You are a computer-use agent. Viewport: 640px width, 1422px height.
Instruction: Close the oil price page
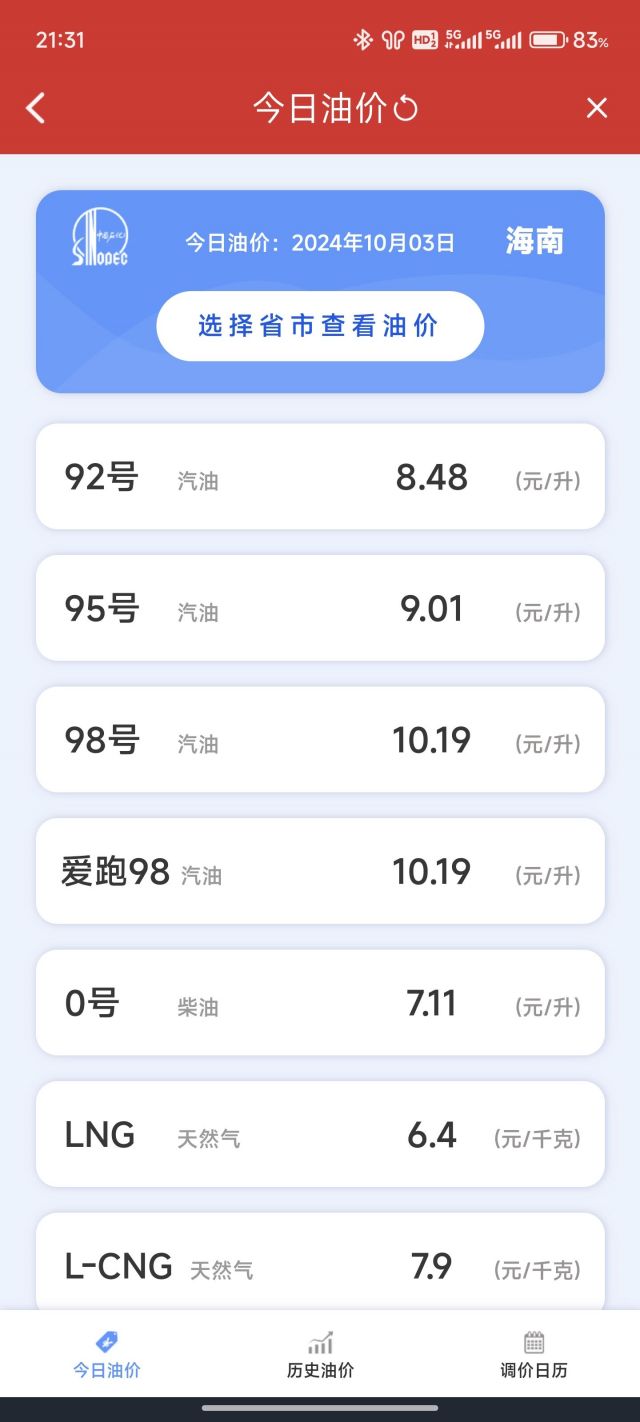597,108
